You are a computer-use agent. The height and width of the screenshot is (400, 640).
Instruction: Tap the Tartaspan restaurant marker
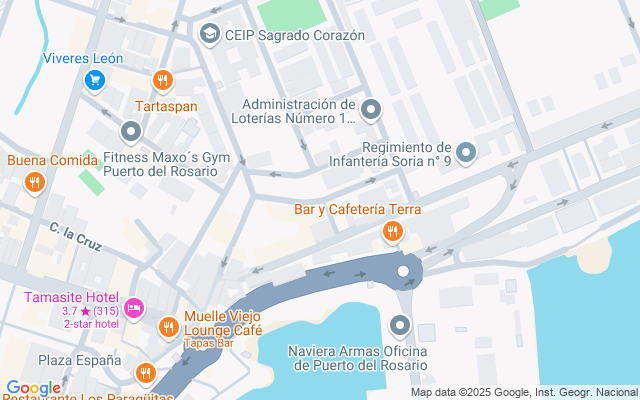163,81
